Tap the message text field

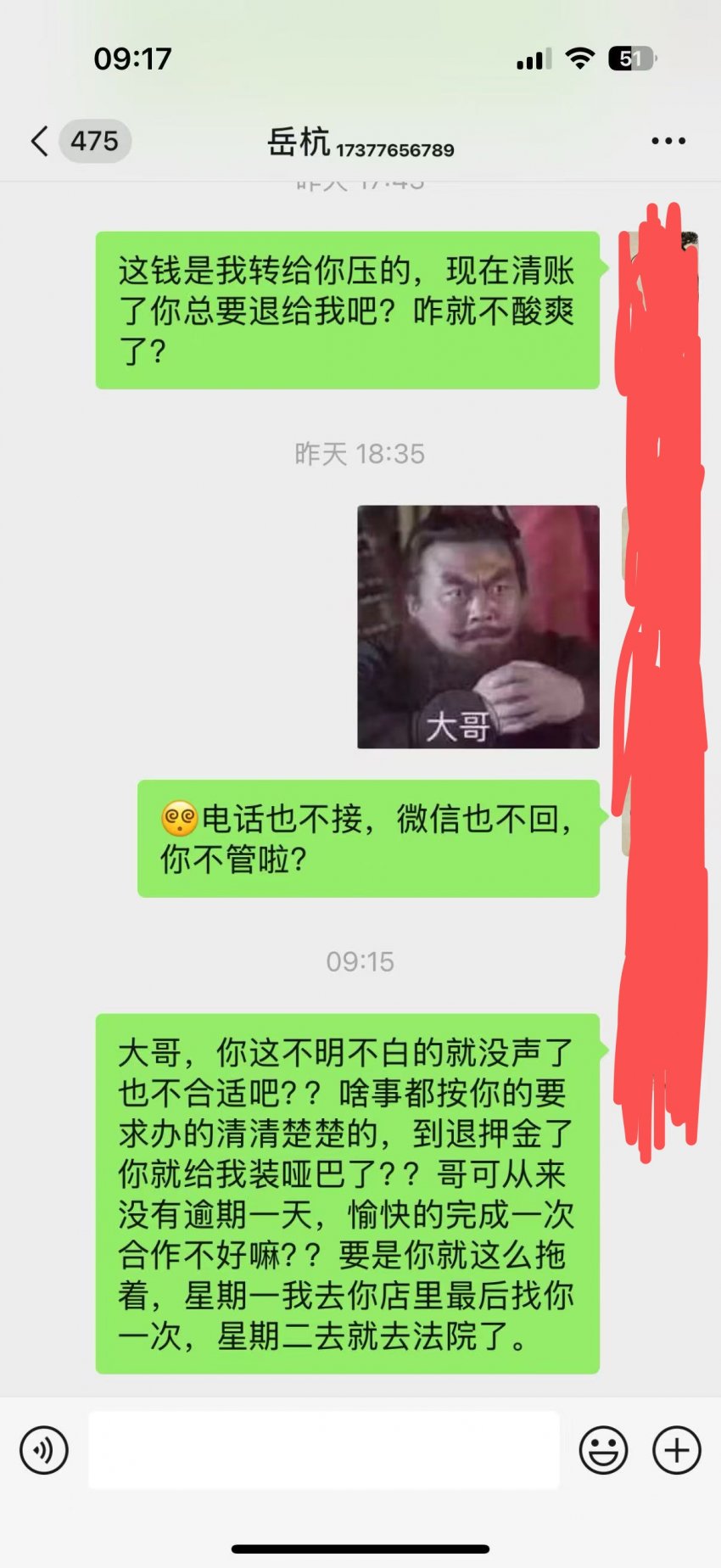pyautogui.click(x=324, y=1449)
